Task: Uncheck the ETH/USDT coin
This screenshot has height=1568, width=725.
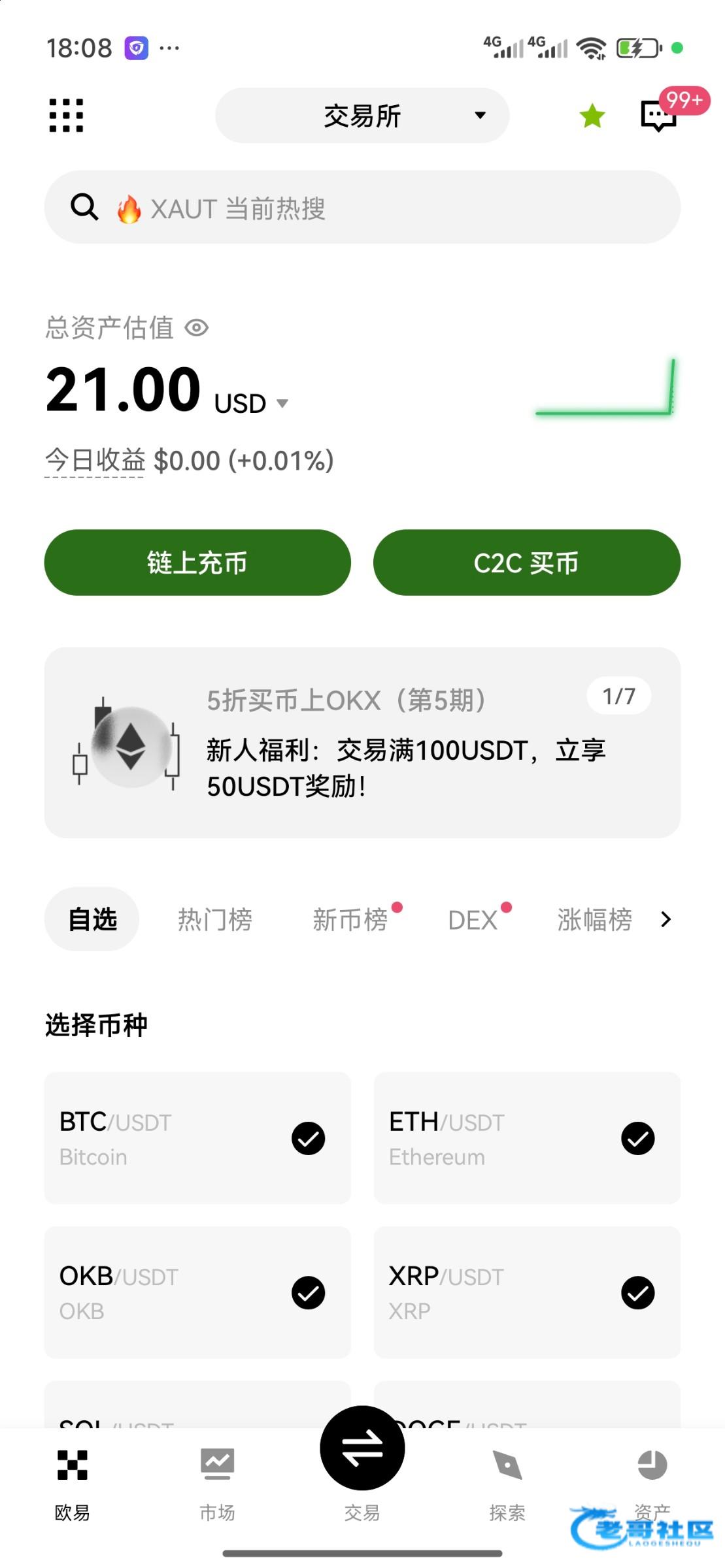Action: pyautogui.click(x=637, y=1139)
